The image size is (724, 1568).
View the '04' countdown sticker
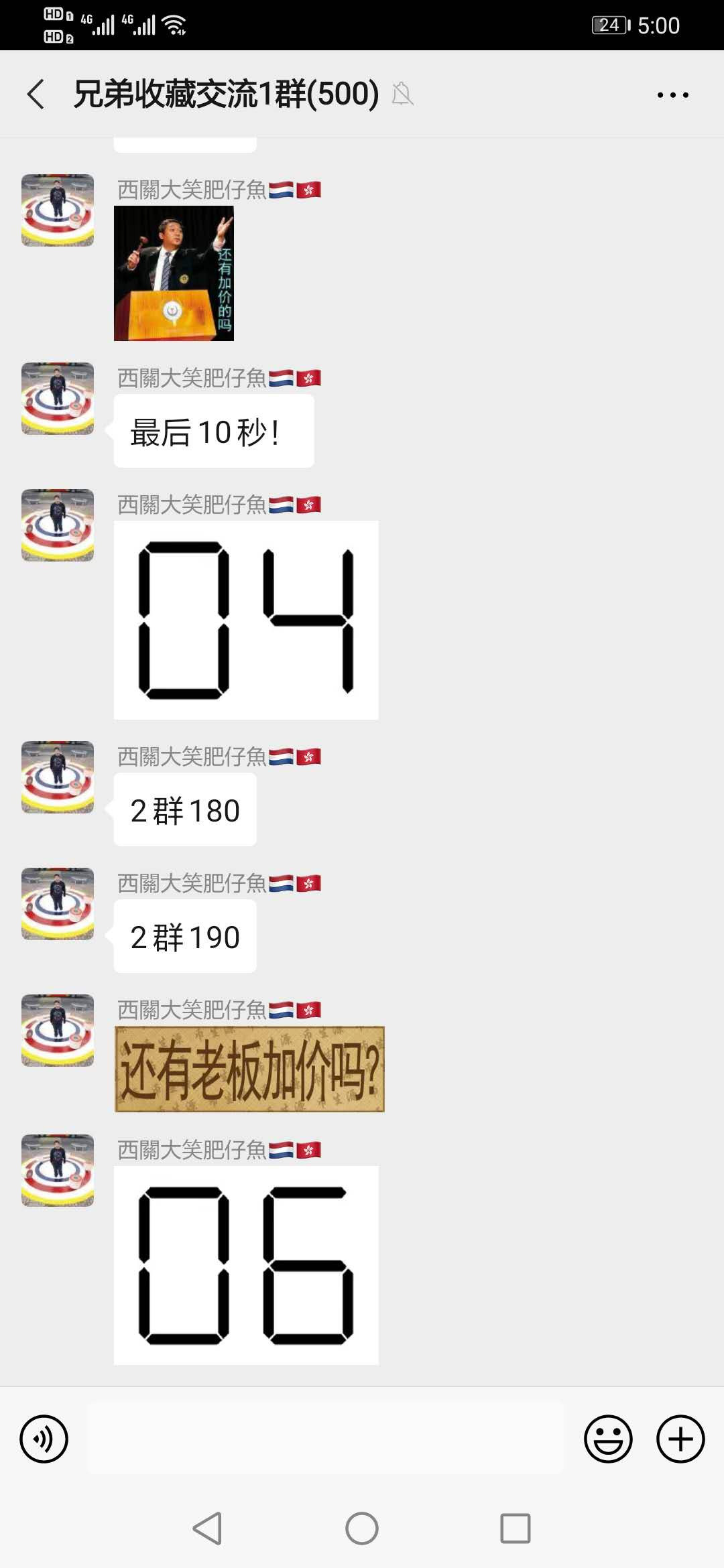click(x=246, y=620)
